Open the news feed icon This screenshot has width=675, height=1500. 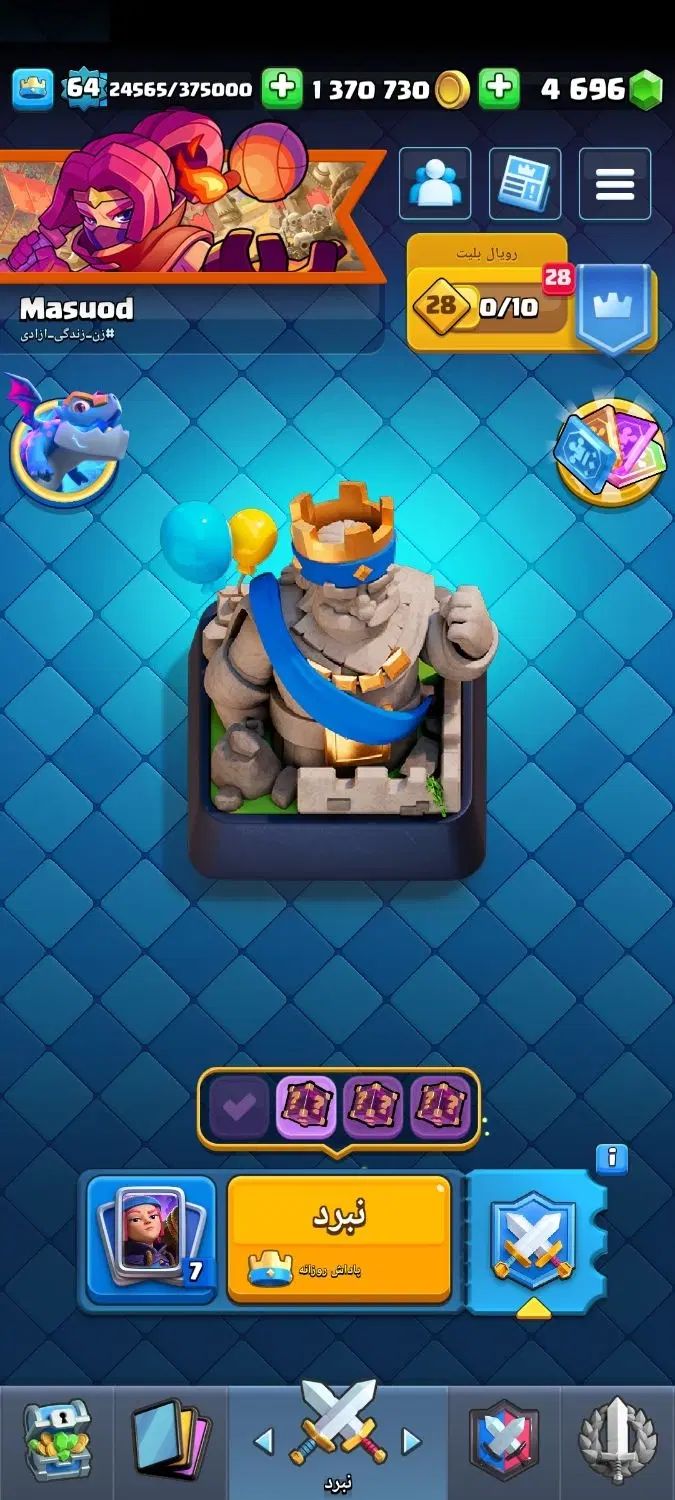pos(525,183)
